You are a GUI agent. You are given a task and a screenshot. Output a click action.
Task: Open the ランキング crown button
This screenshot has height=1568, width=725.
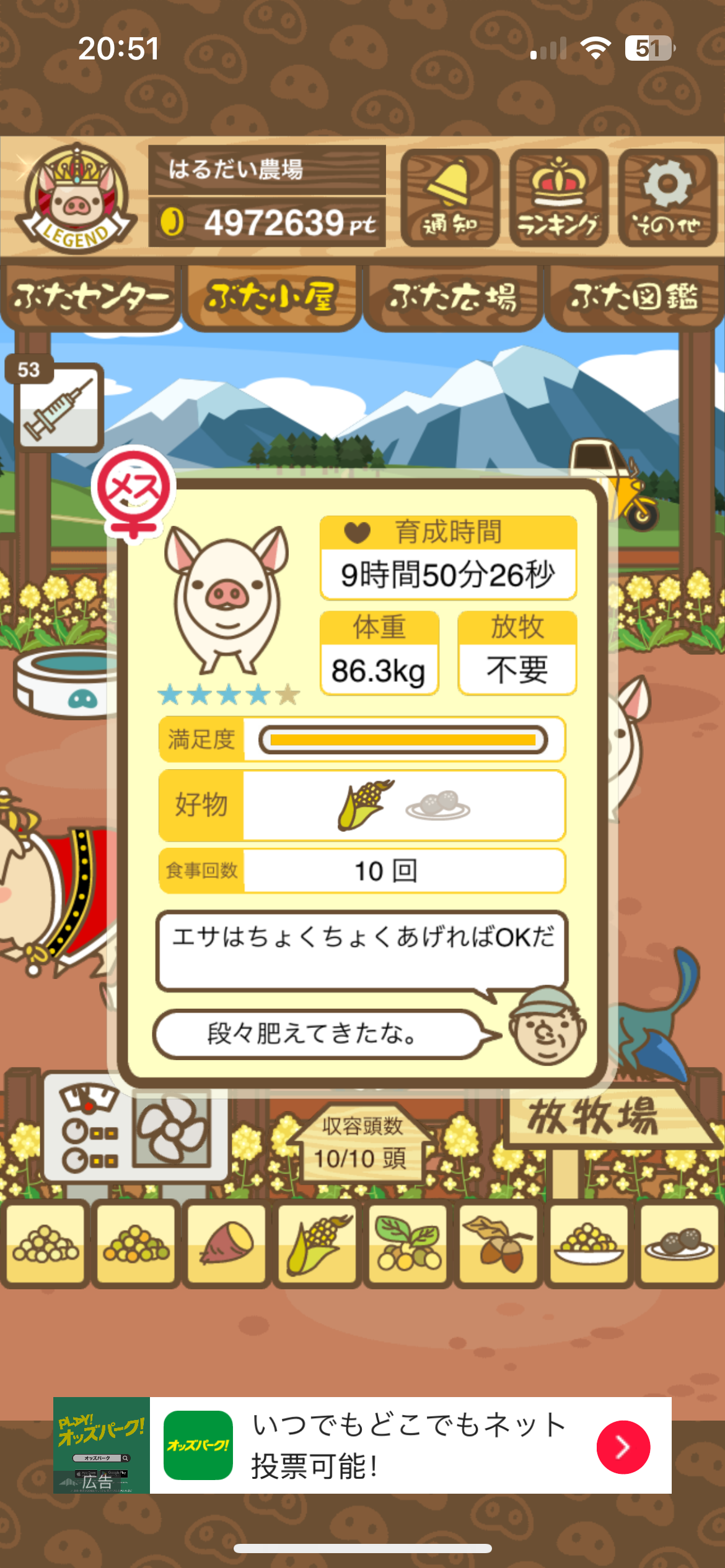(x=558, y=198)
